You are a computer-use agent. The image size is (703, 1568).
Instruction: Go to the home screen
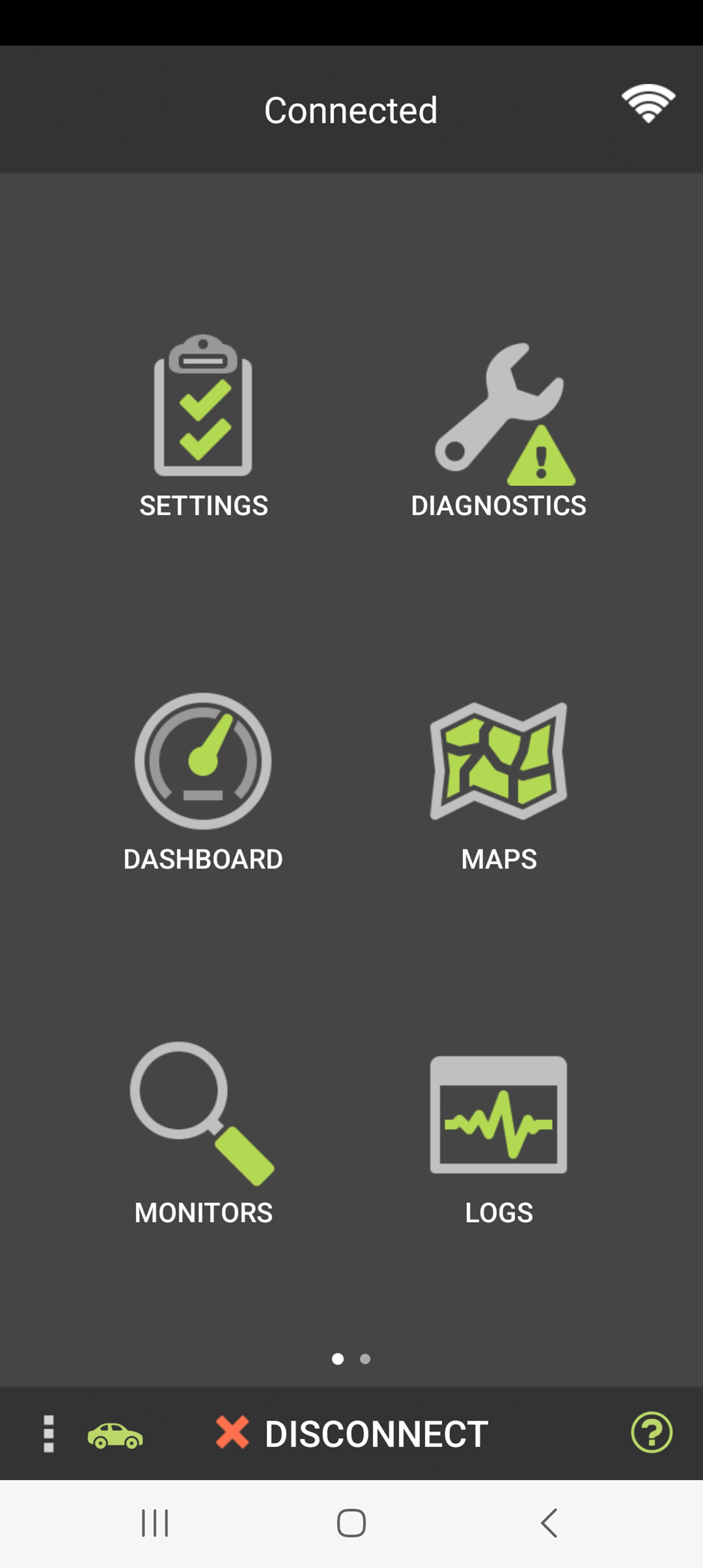[x=351, y=1523]
